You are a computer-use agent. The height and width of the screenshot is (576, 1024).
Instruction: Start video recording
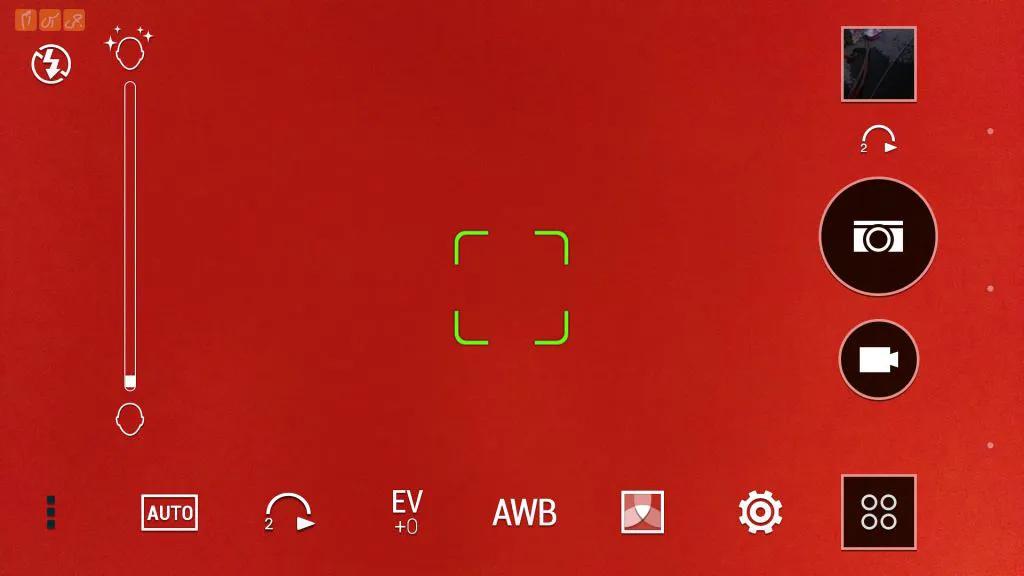[x=878, y=360]
